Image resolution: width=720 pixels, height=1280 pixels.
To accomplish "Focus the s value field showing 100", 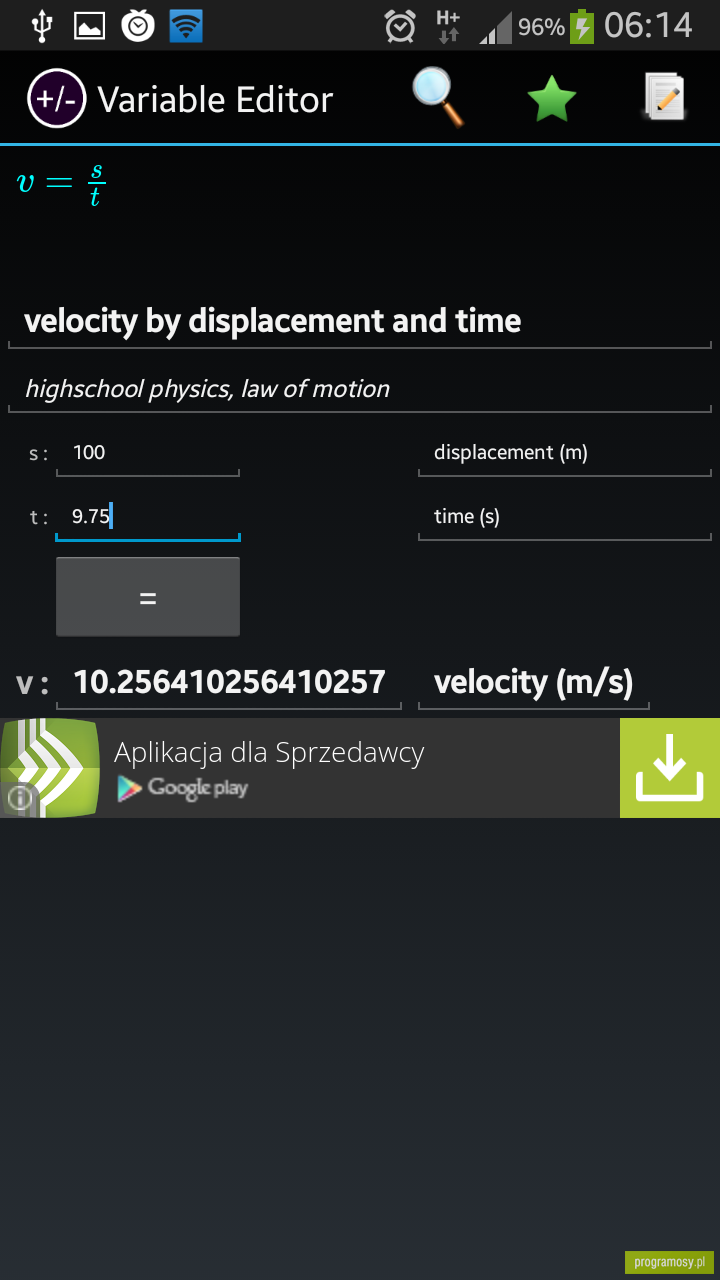I will pos(148,453).
